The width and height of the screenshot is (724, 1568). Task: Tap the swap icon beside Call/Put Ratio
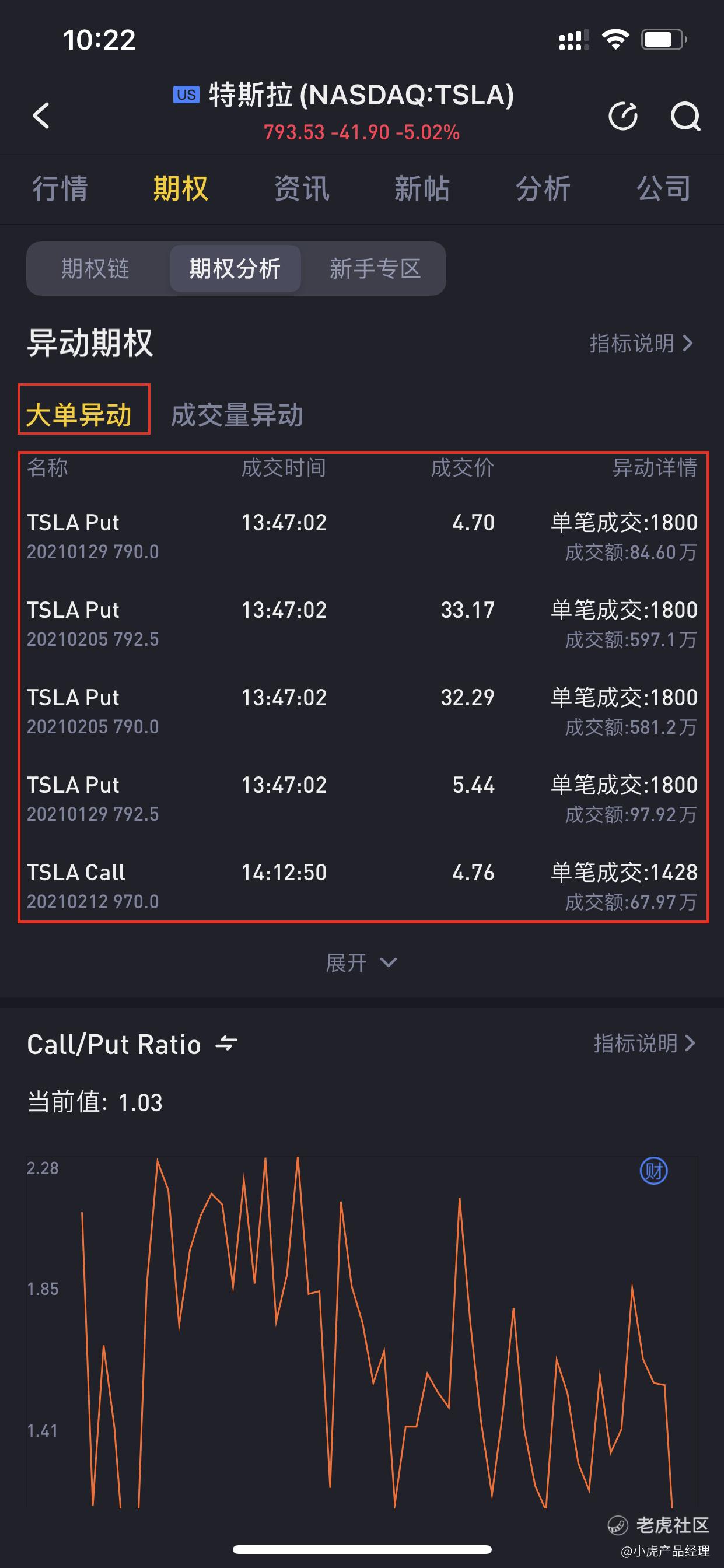[x=226, y=1044]
